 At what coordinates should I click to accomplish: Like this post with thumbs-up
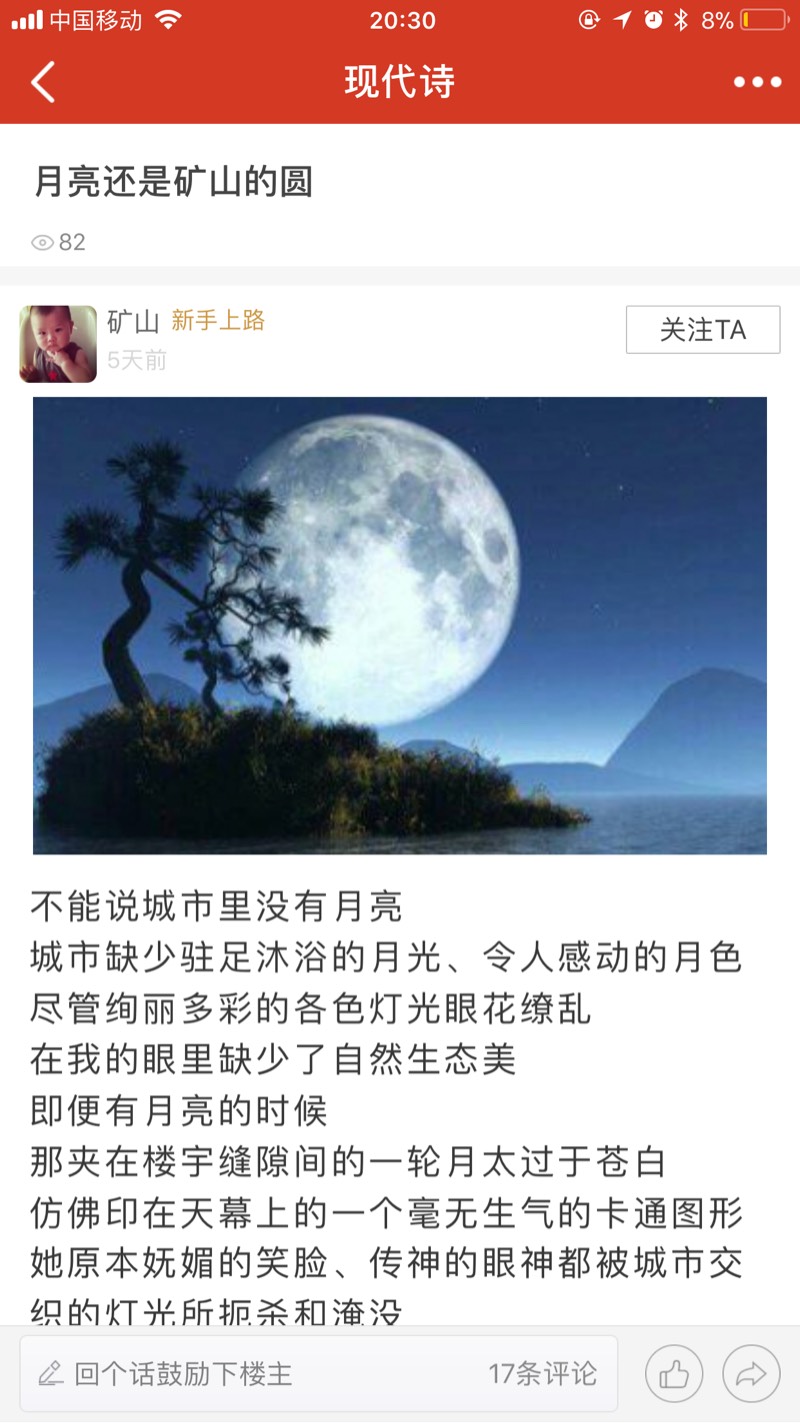pos(674,1375)
